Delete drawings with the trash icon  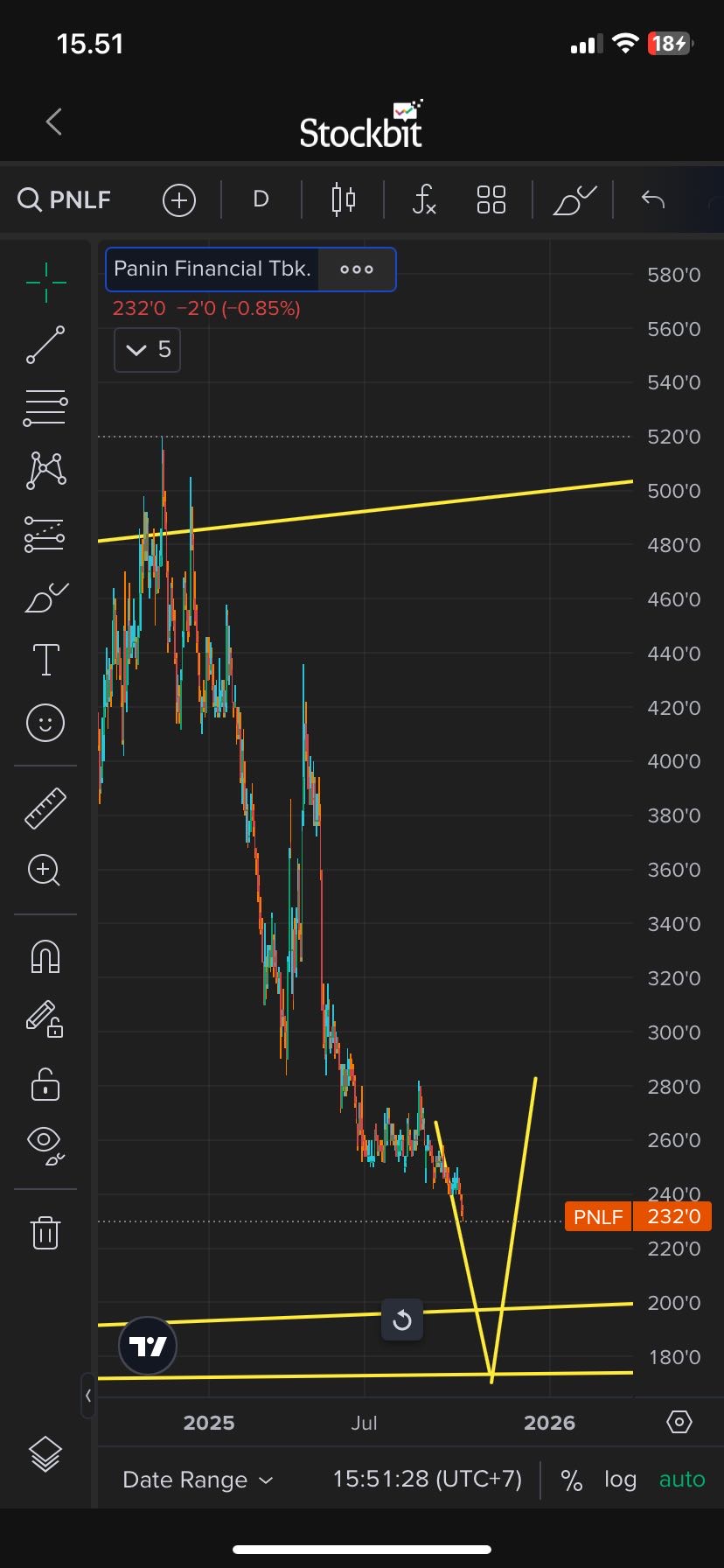pos(45,1233)
